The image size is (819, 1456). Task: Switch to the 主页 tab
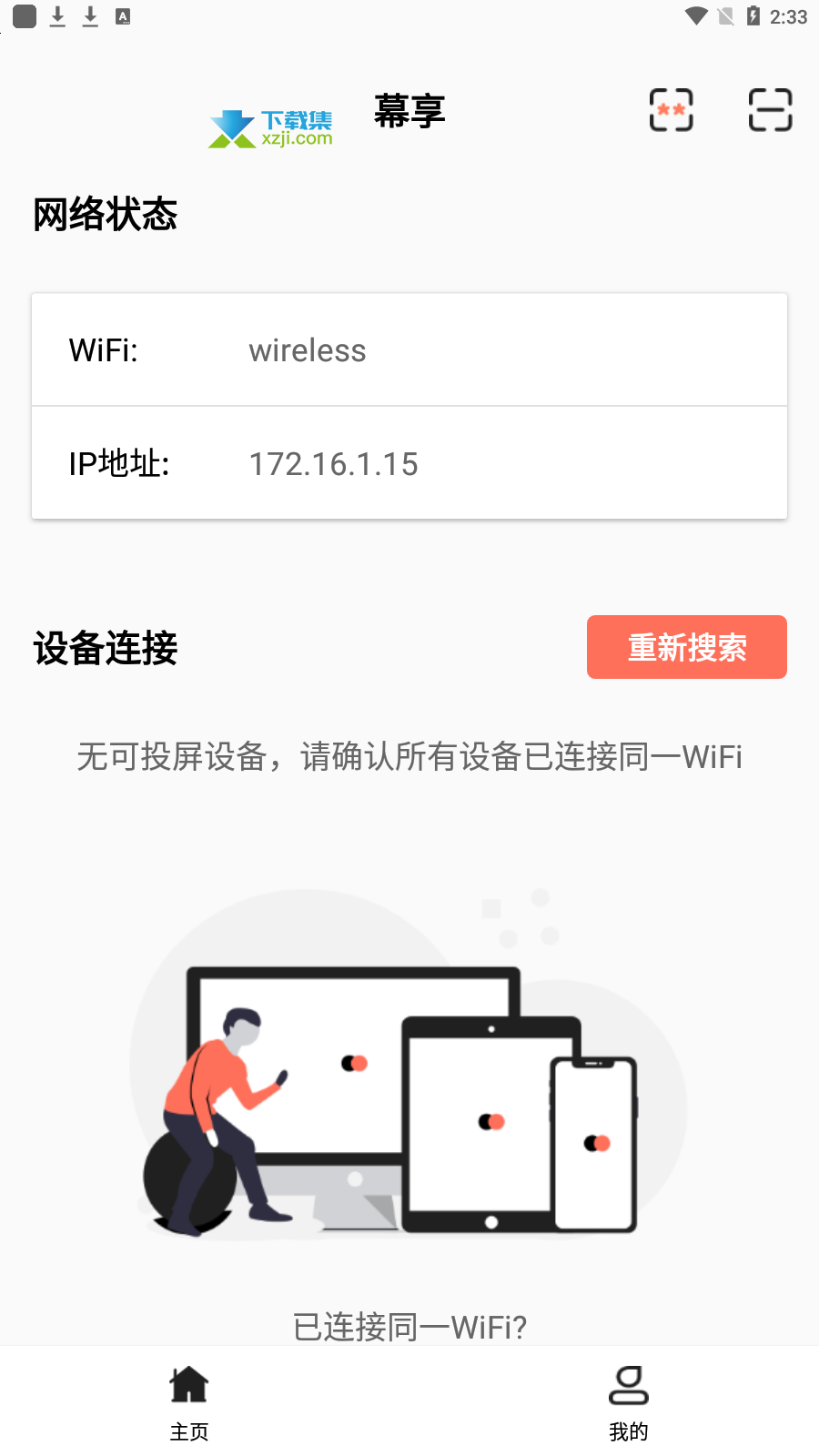point(189,1402)
